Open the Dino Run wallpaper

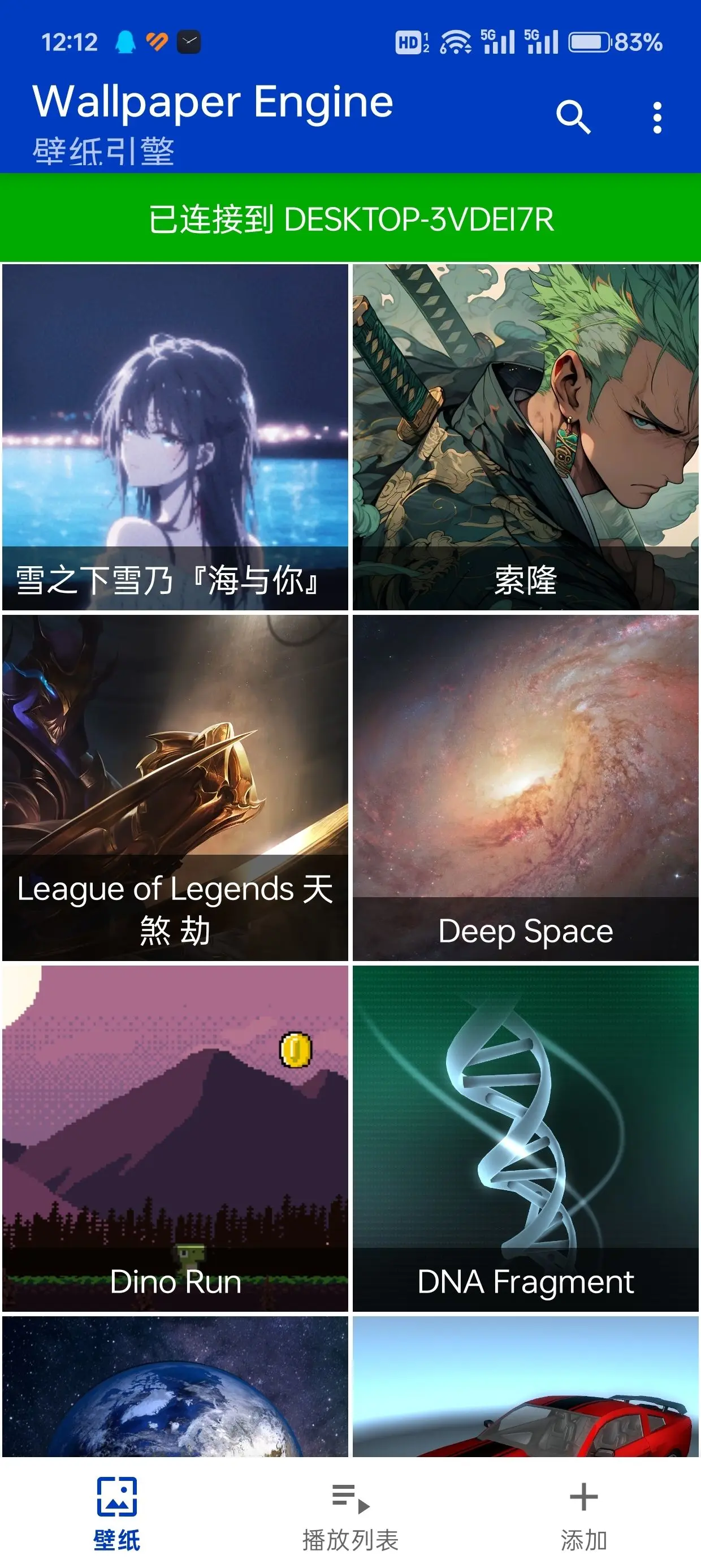175,1138
